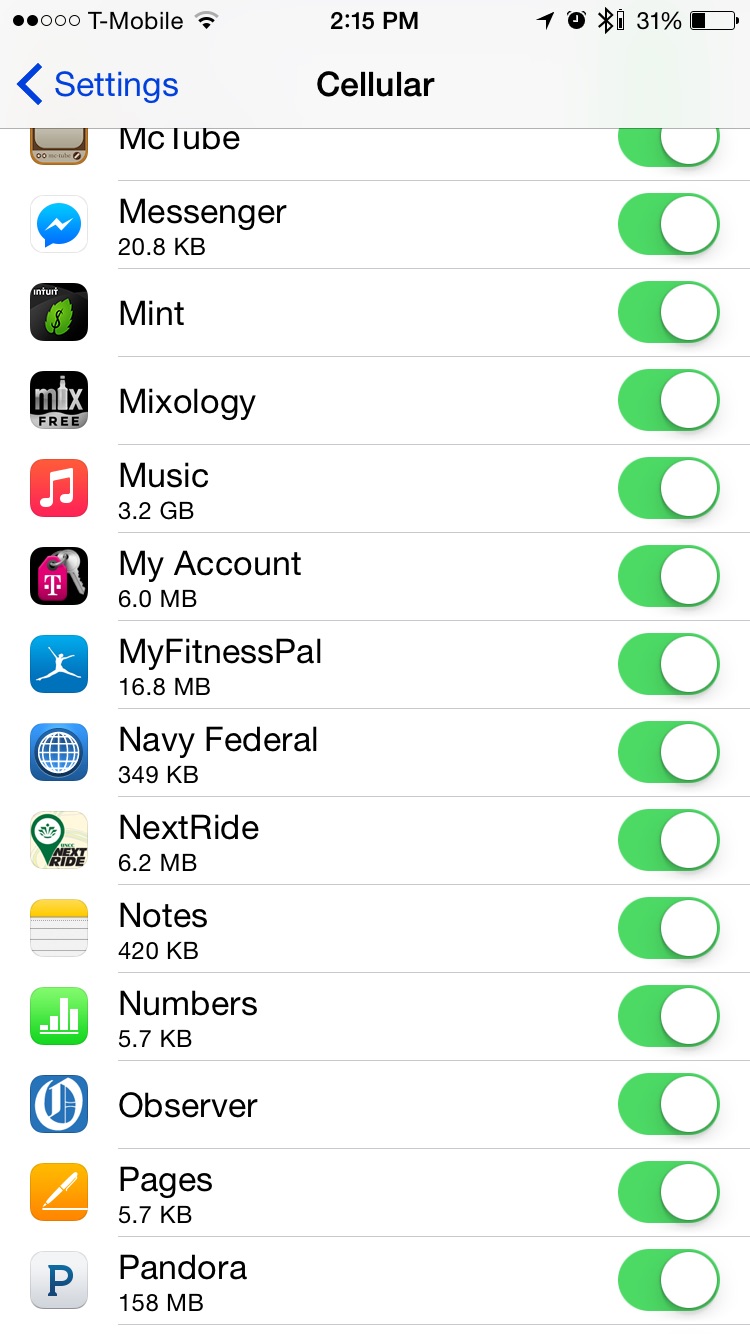Switch off cellular data for Music
Image resolution: width=750 pixels, height=1334 pixels.
(x=669, y=488)
